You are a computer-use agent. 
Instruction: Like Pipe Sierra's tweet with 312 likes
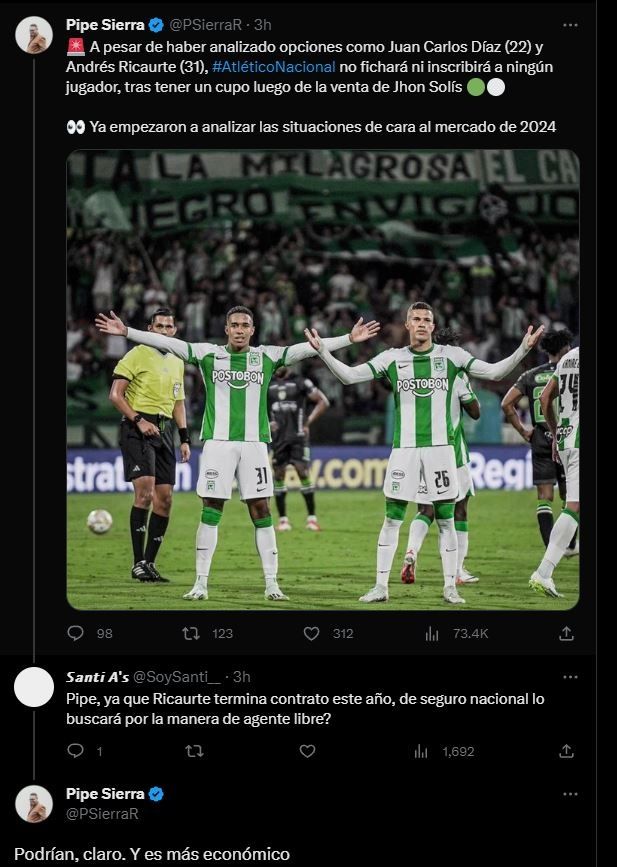point(311,633)
